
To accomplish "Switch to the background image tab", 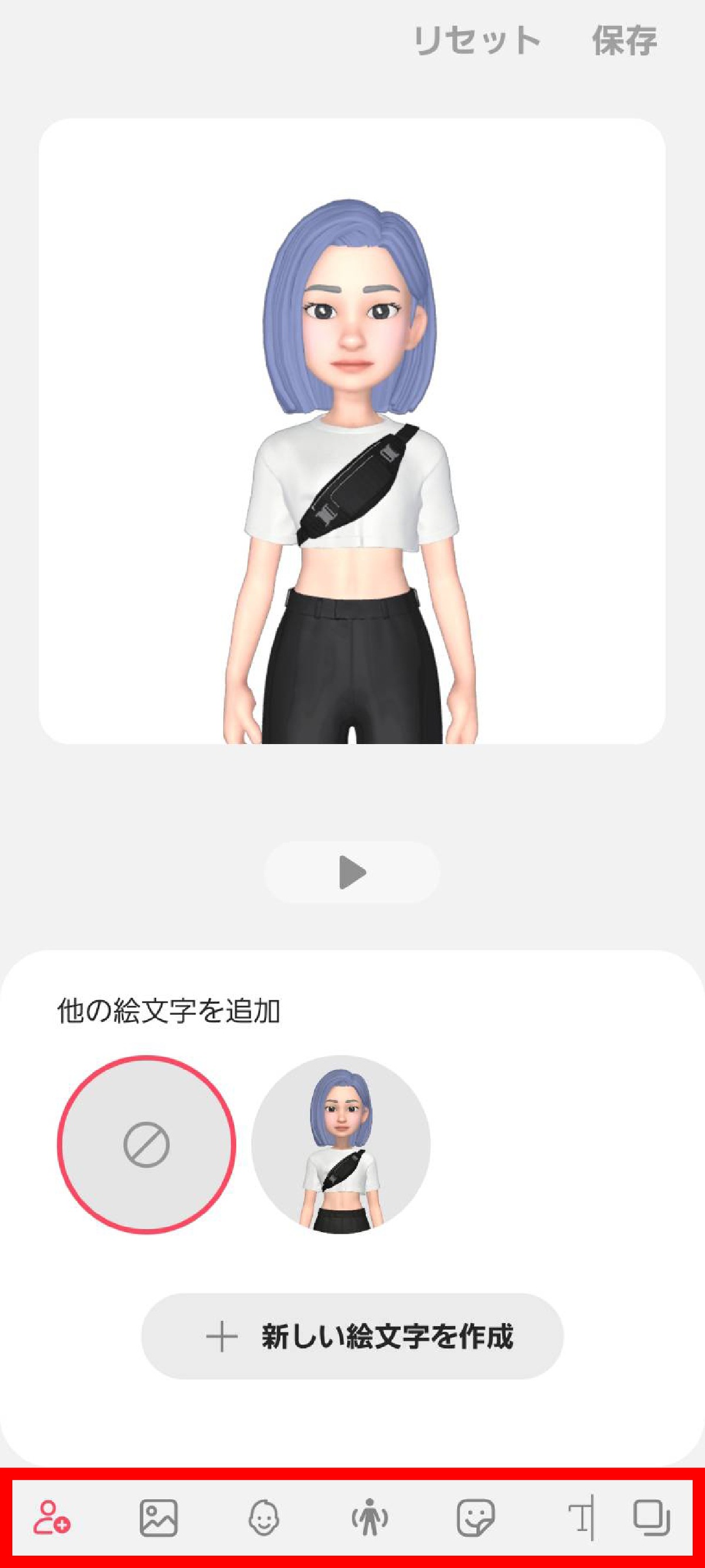I will pyautogui.click(x=159, y=1517).
